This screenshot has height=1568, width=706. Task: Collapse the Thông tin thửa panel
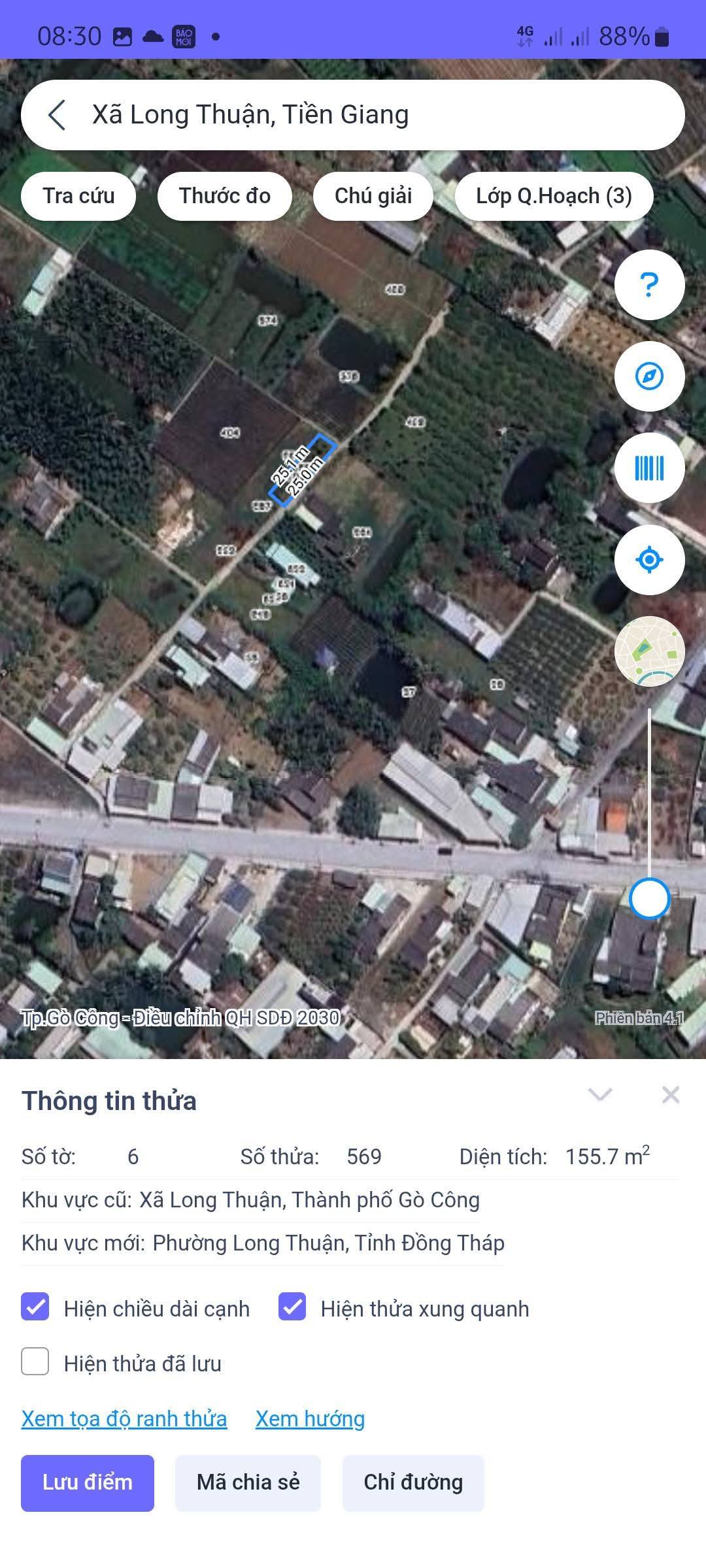[x=600, y=1094]
